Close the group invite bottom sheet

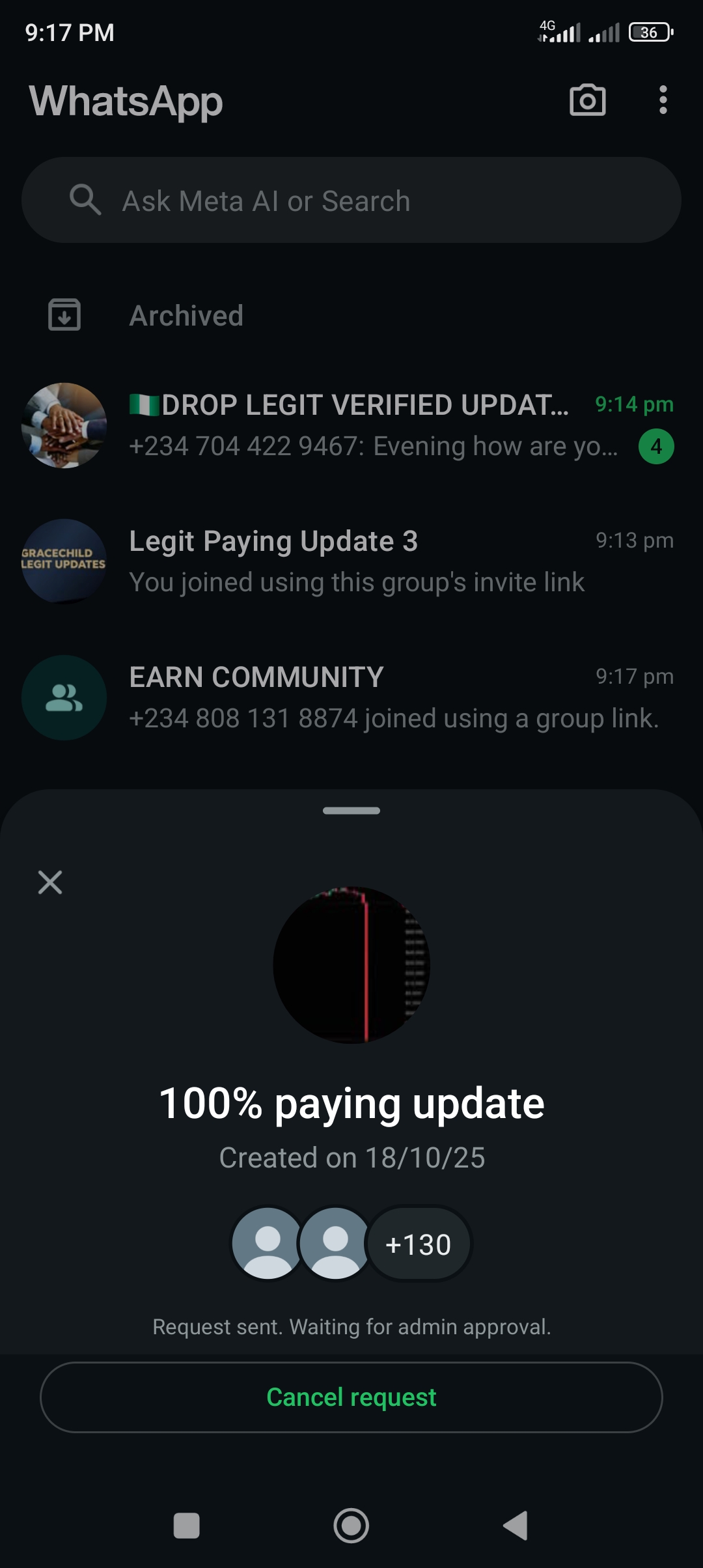click(50, 882)
